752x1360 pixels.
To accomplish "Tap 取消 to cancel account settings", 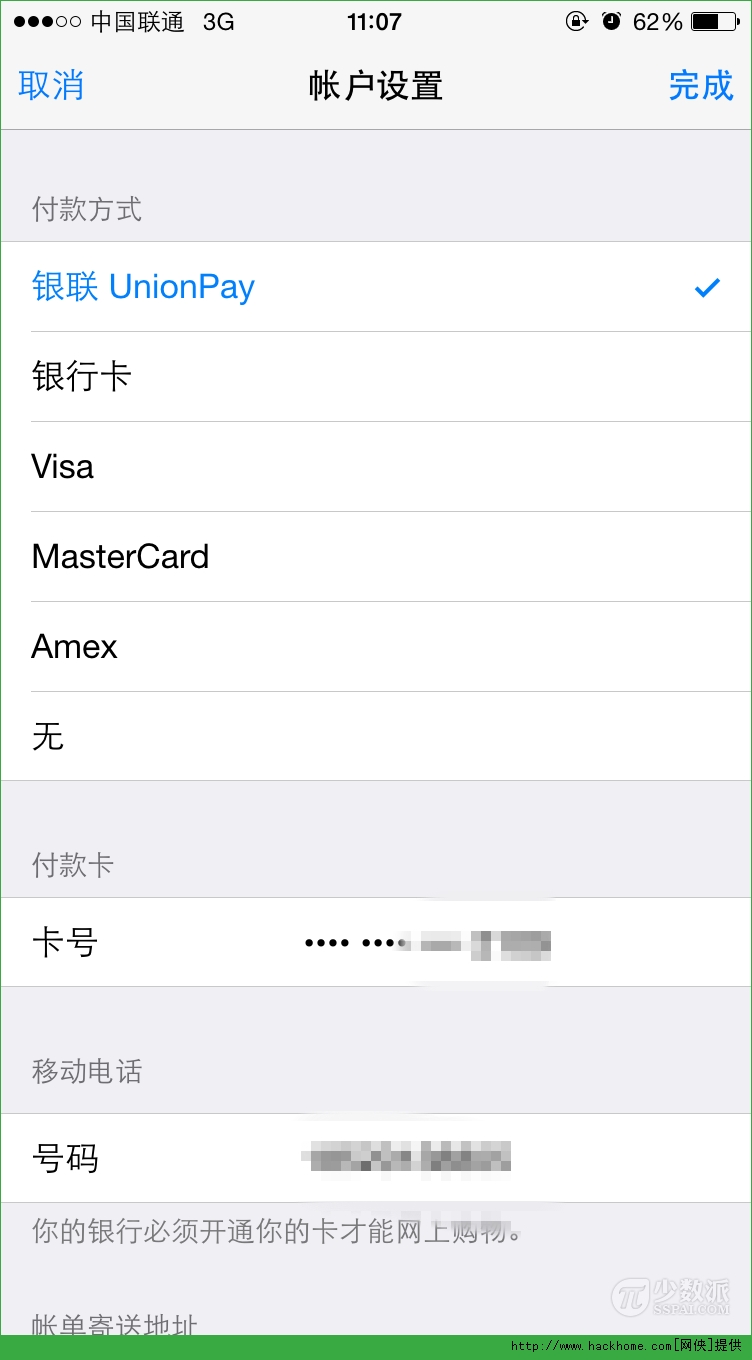I will 51,86.
